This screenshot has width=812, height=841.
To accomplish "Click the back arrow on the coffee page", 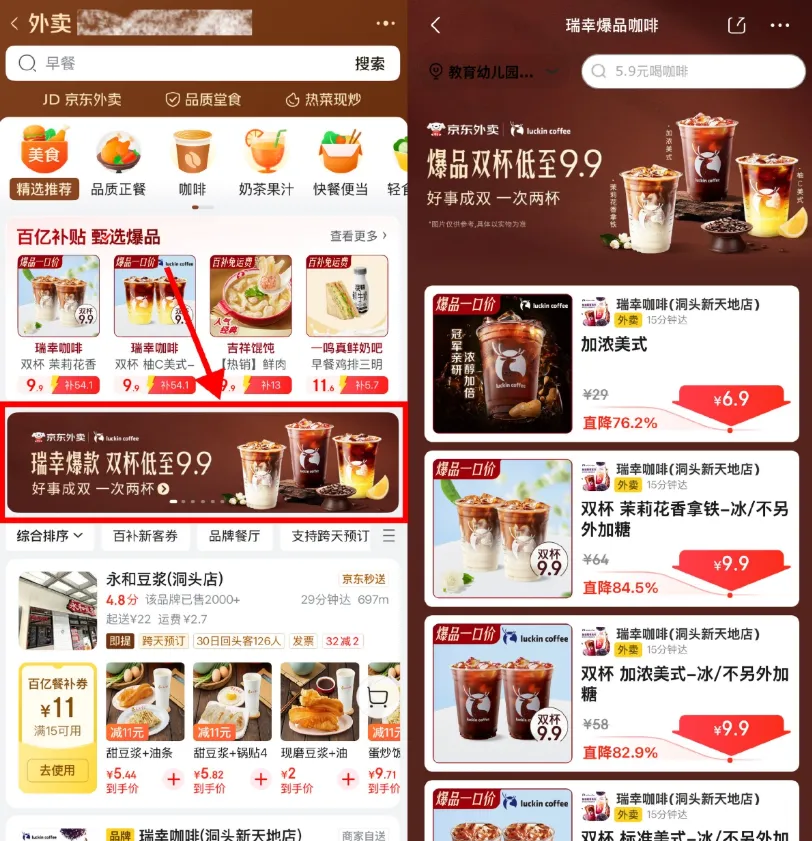I will point(435,23).
